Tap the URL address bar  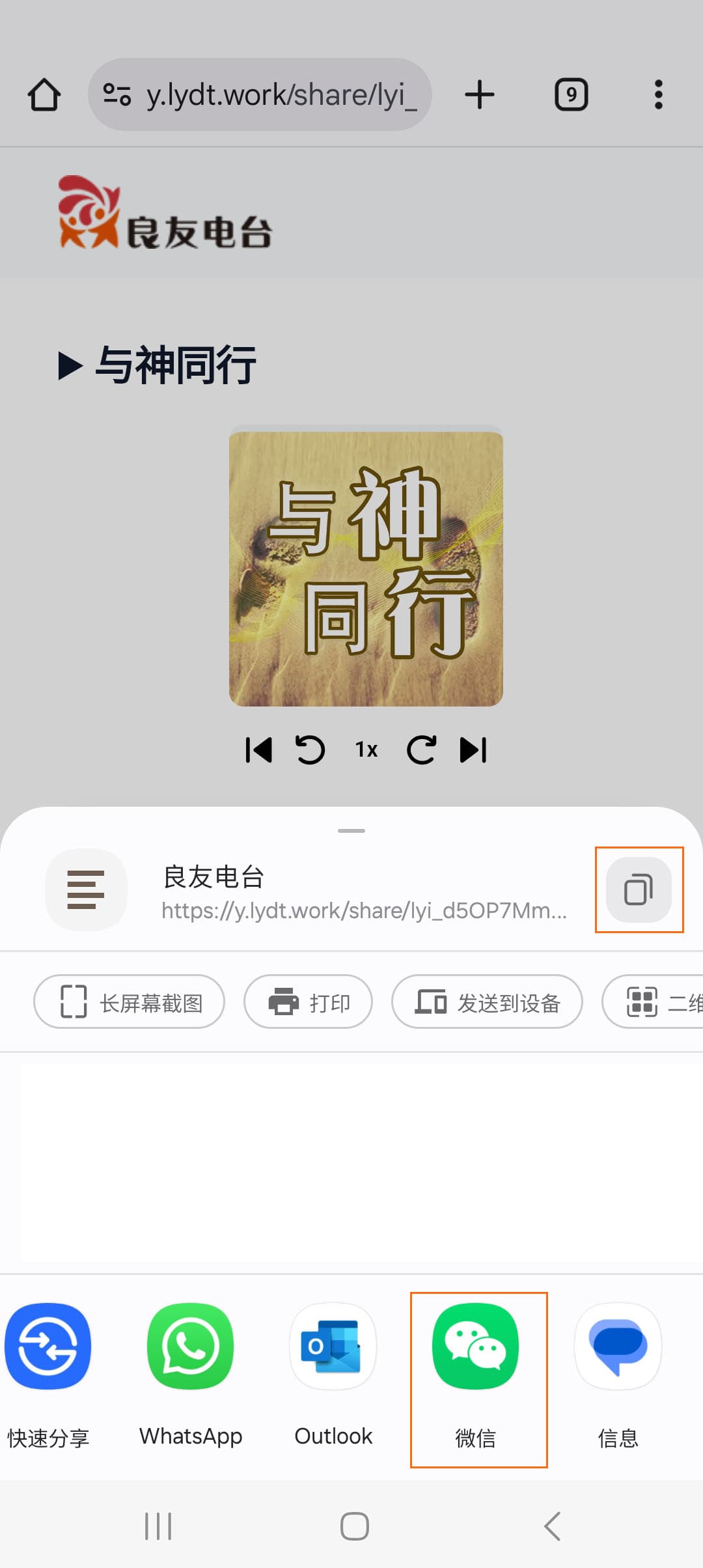(260, 94)
